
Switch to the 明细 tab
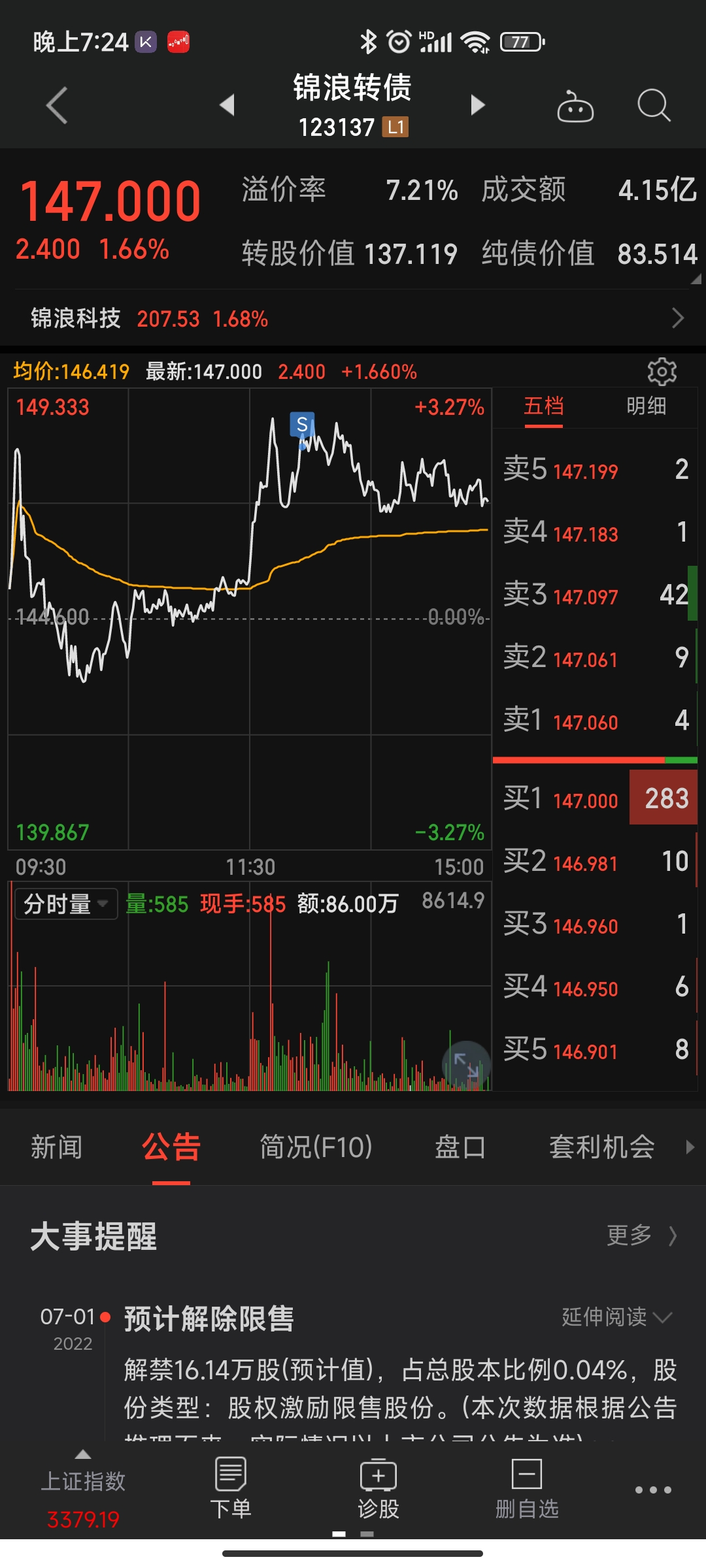pos(646,406)
